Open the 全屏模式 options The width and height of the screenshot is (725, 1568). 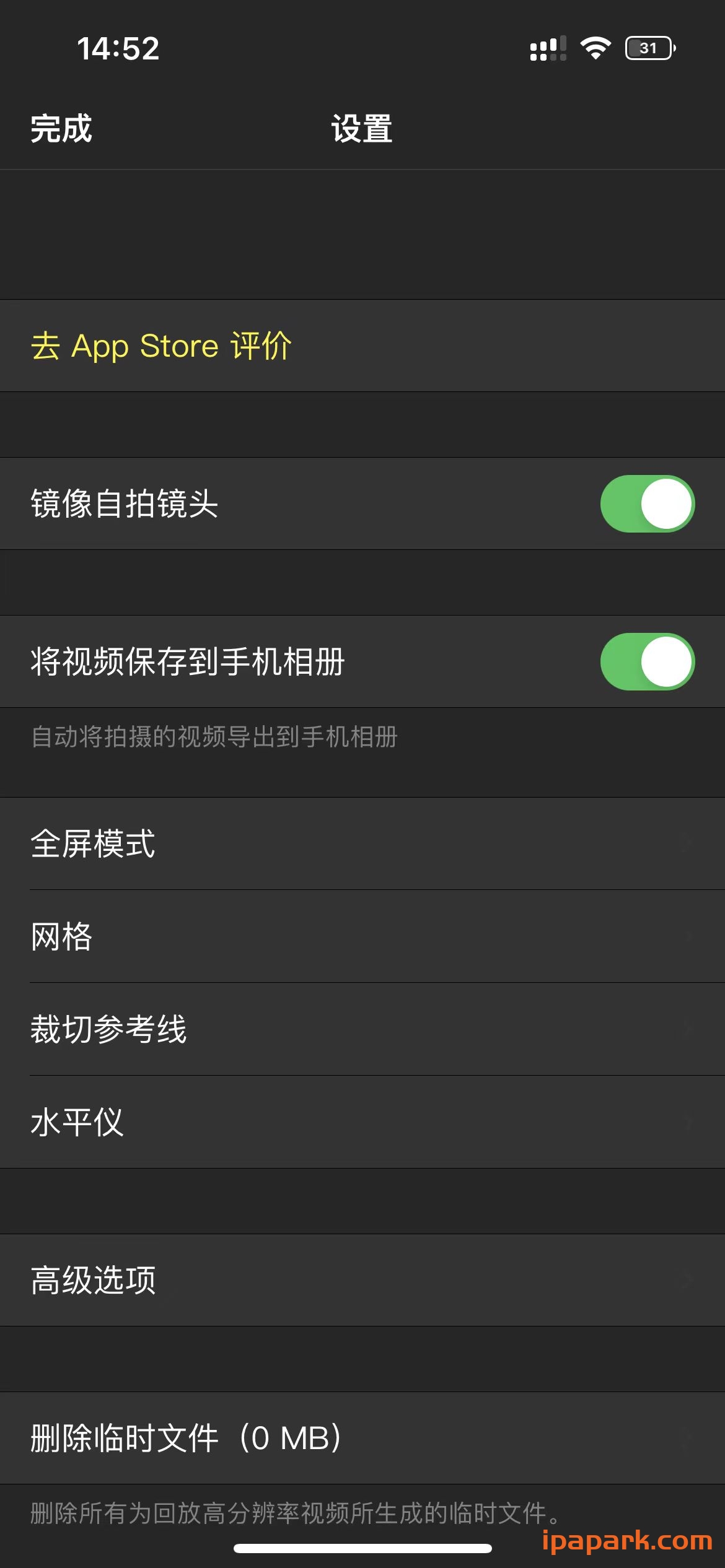tap(362, 845)
